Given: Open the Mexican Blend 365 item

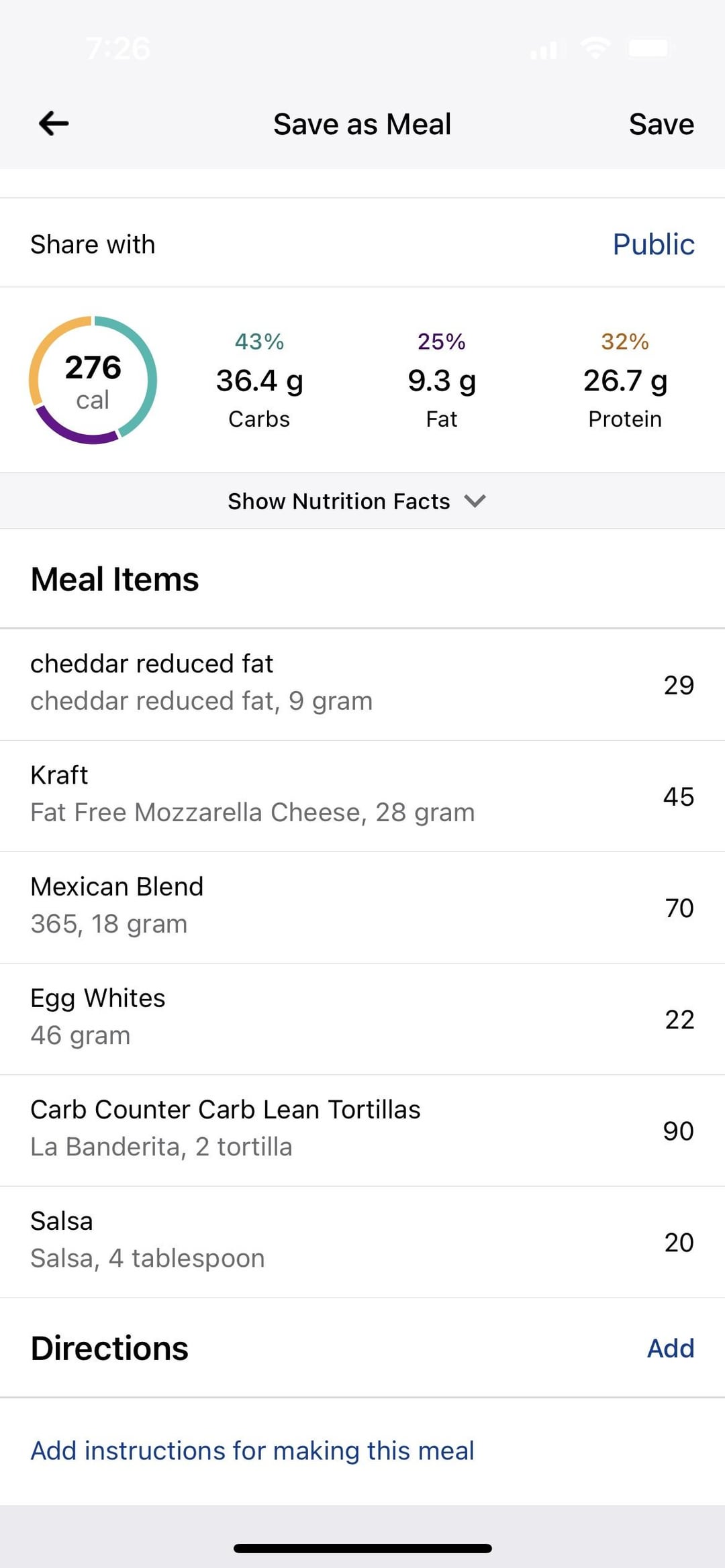Looking at the screenshot, I should coord(362,907).
